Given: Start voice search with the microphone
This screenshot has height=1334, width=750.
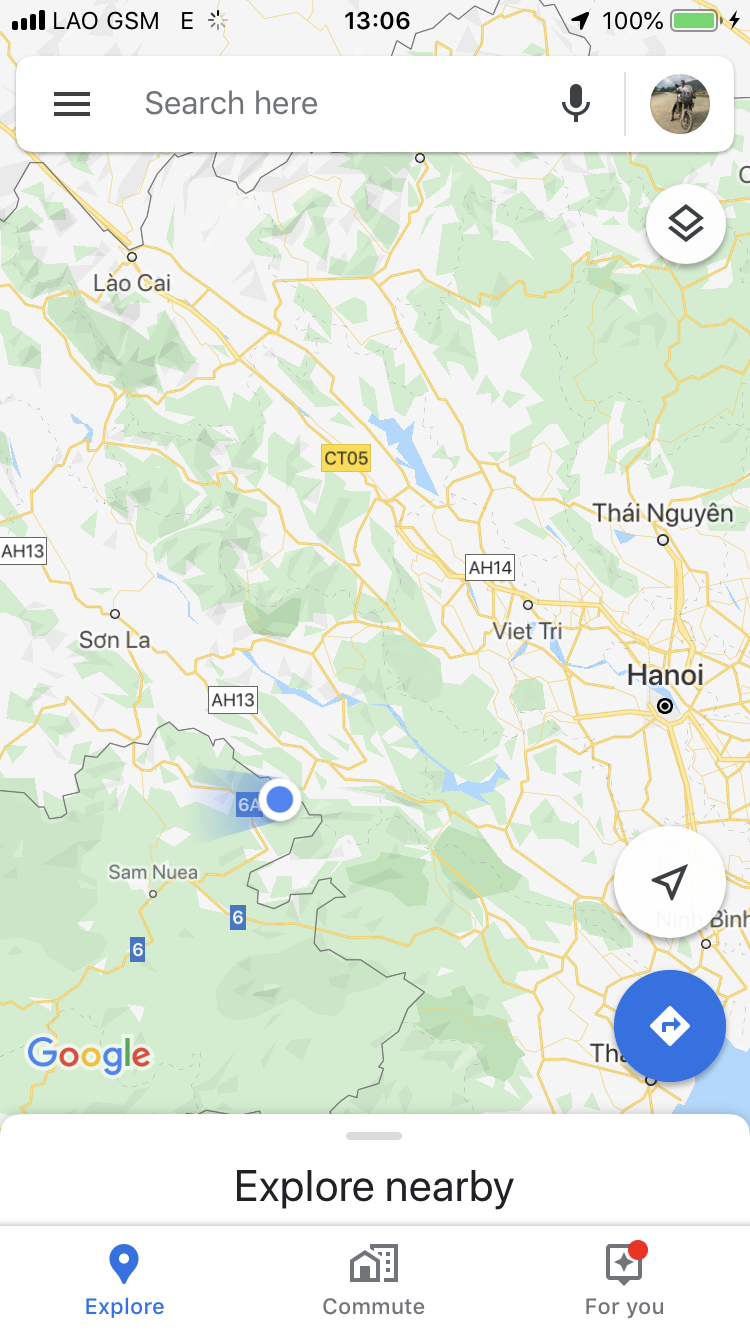Looking at the screenshot, I should tap(575, 104).
